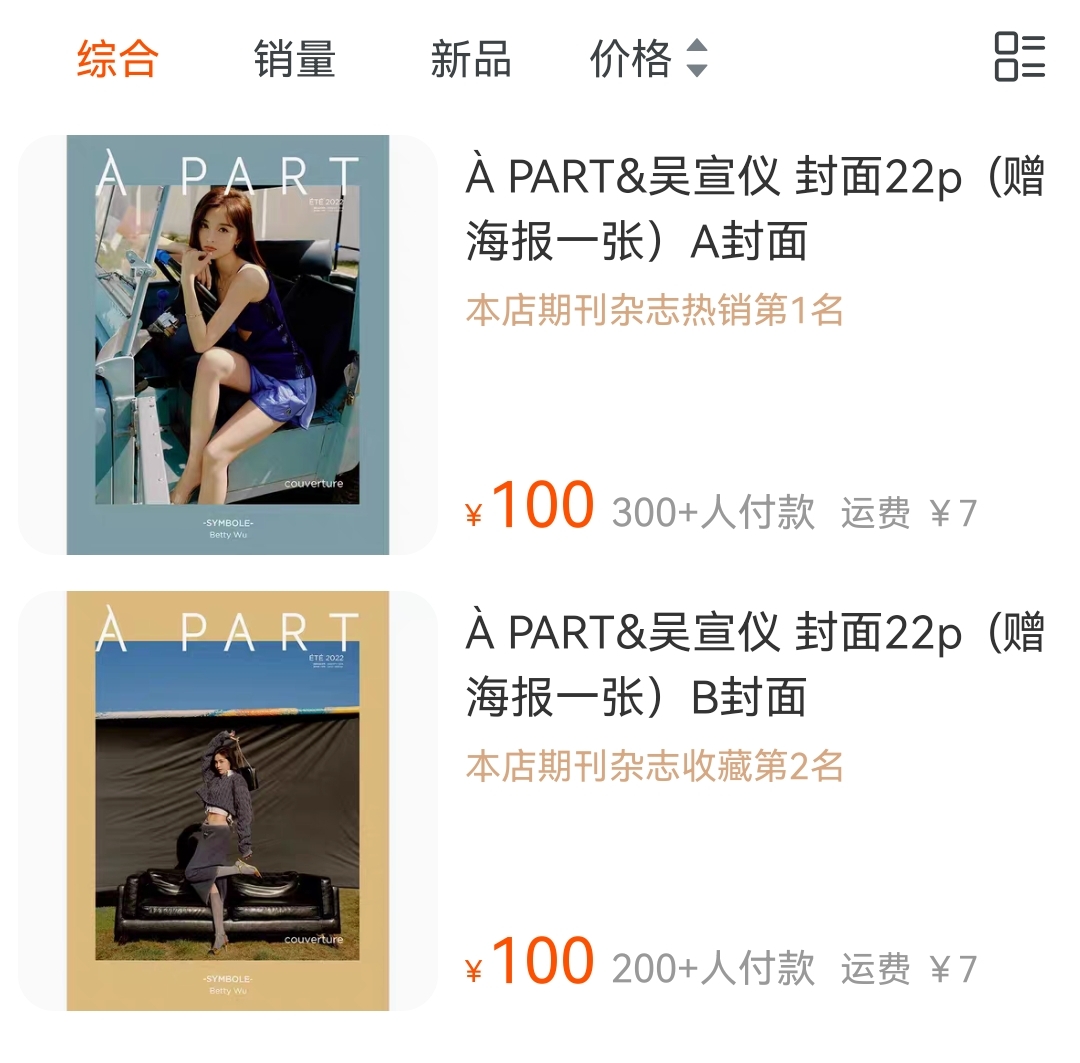Sort products by 销量
Screen dimensions: 1080x1063
click(x=294, y=59)
